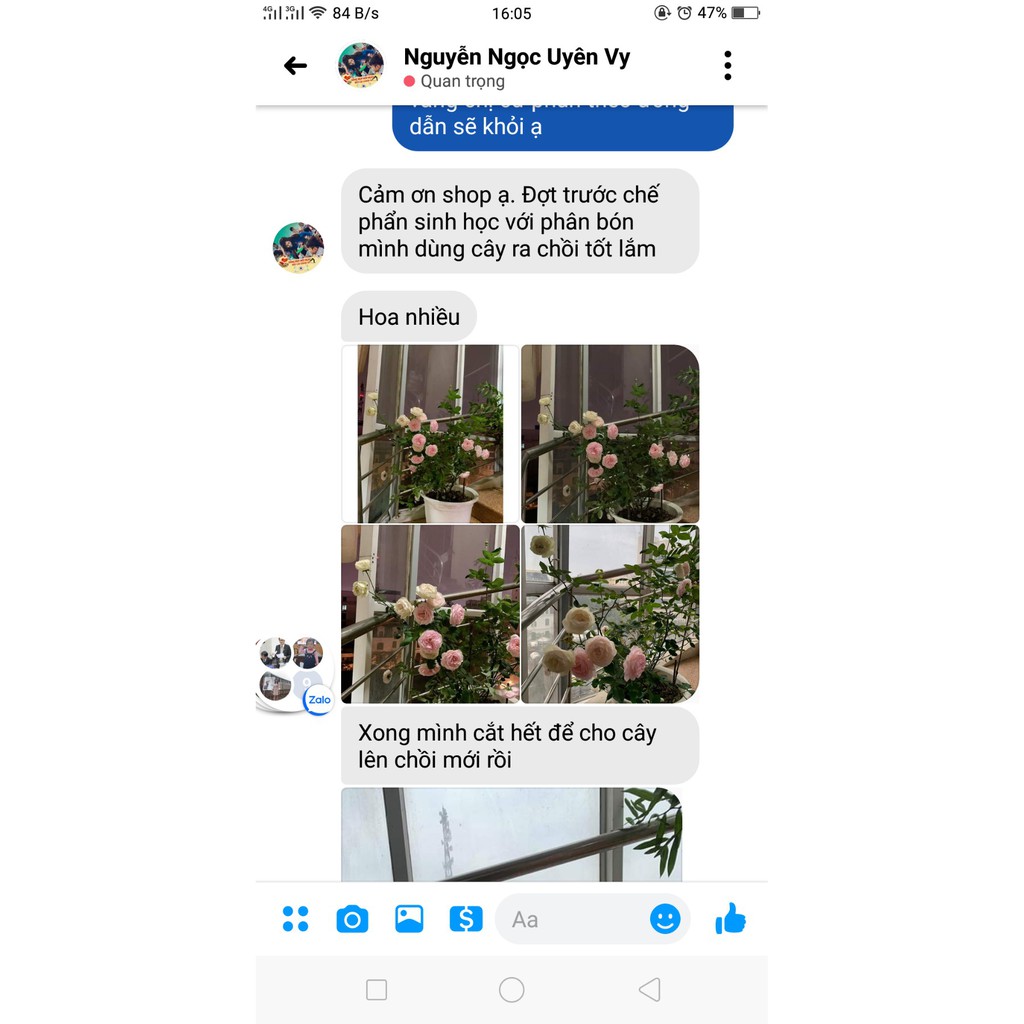The width and height of the screenshot is (1024, 1024).
Task: Open the photo below the 'Xong mình cắt hết' message
Action: click(x=511, y=834)
